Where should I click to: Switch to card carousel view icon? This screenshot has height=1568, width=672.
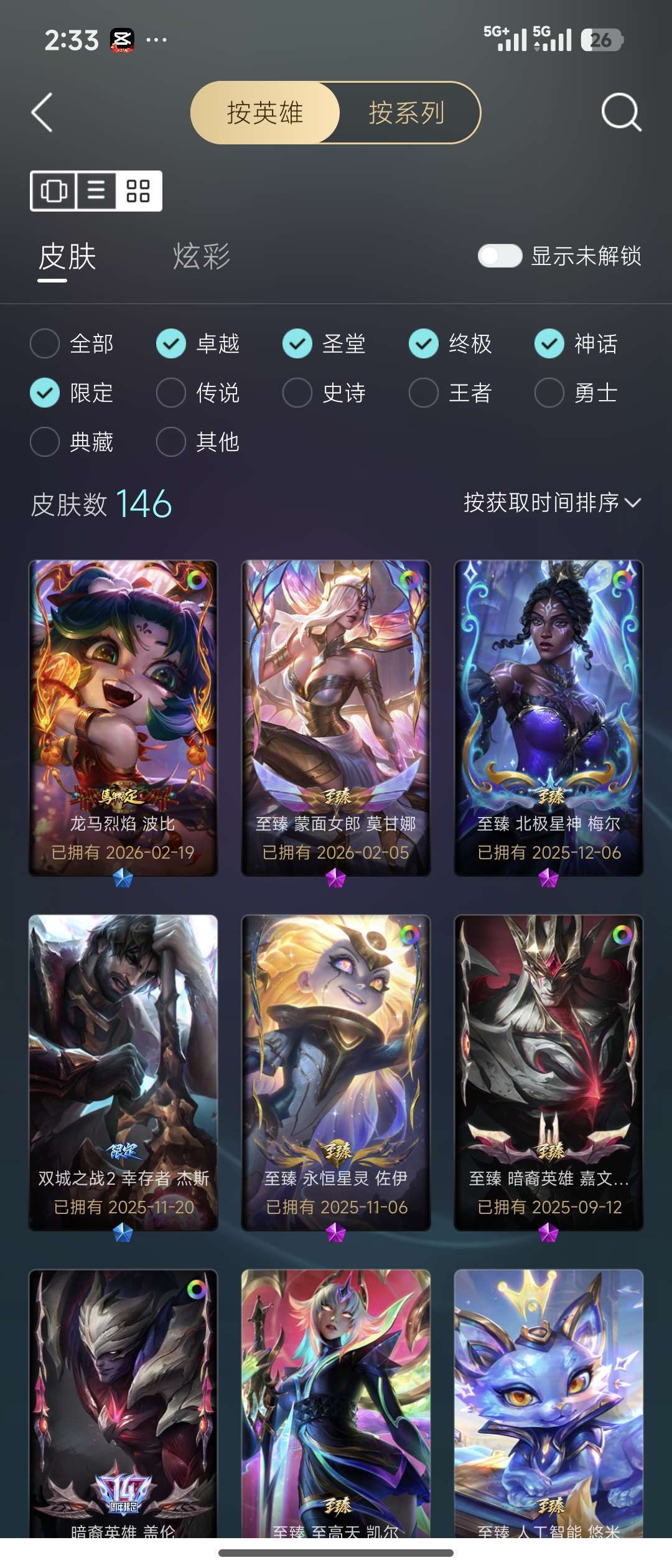55,191
